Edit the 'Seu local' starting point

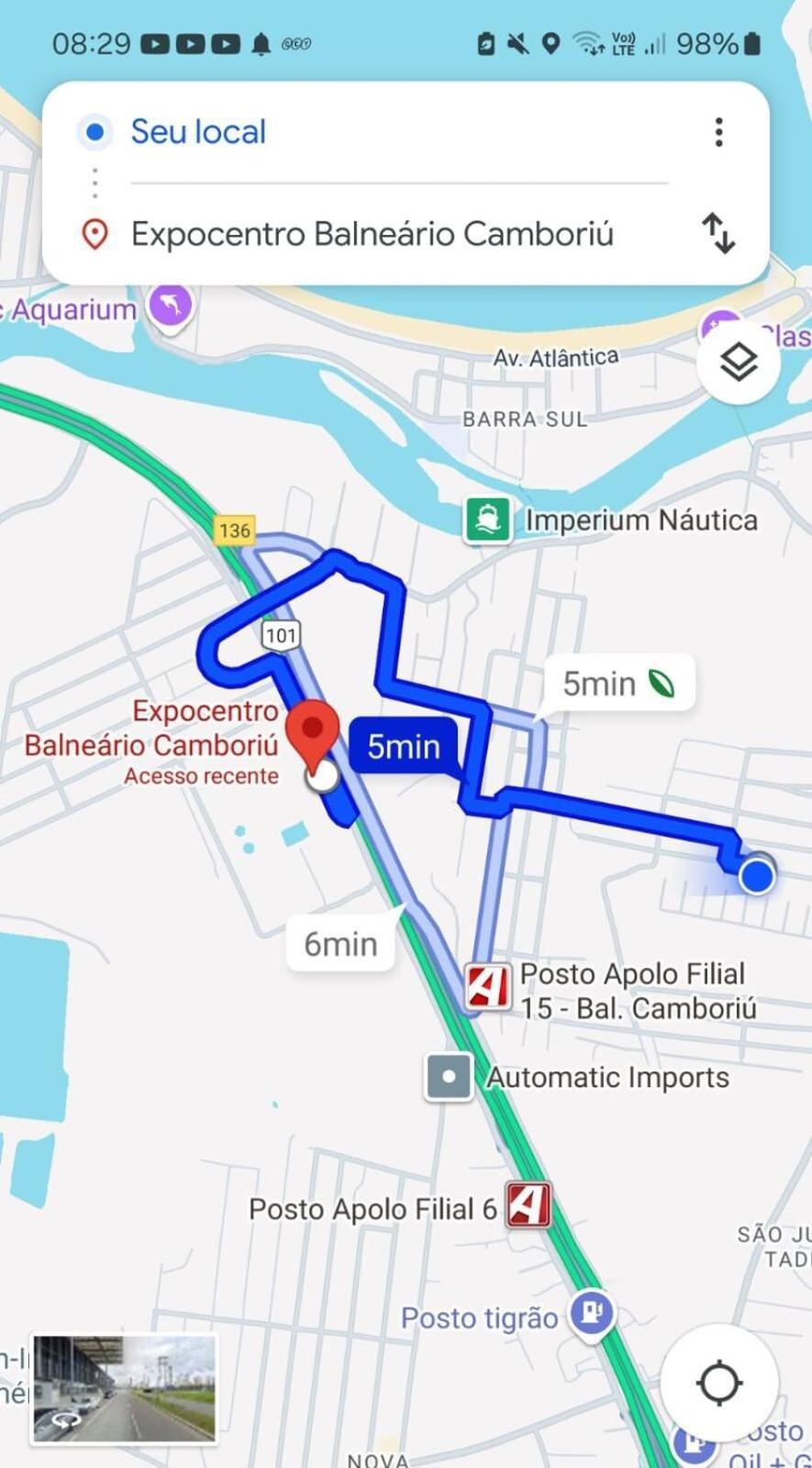198,132
